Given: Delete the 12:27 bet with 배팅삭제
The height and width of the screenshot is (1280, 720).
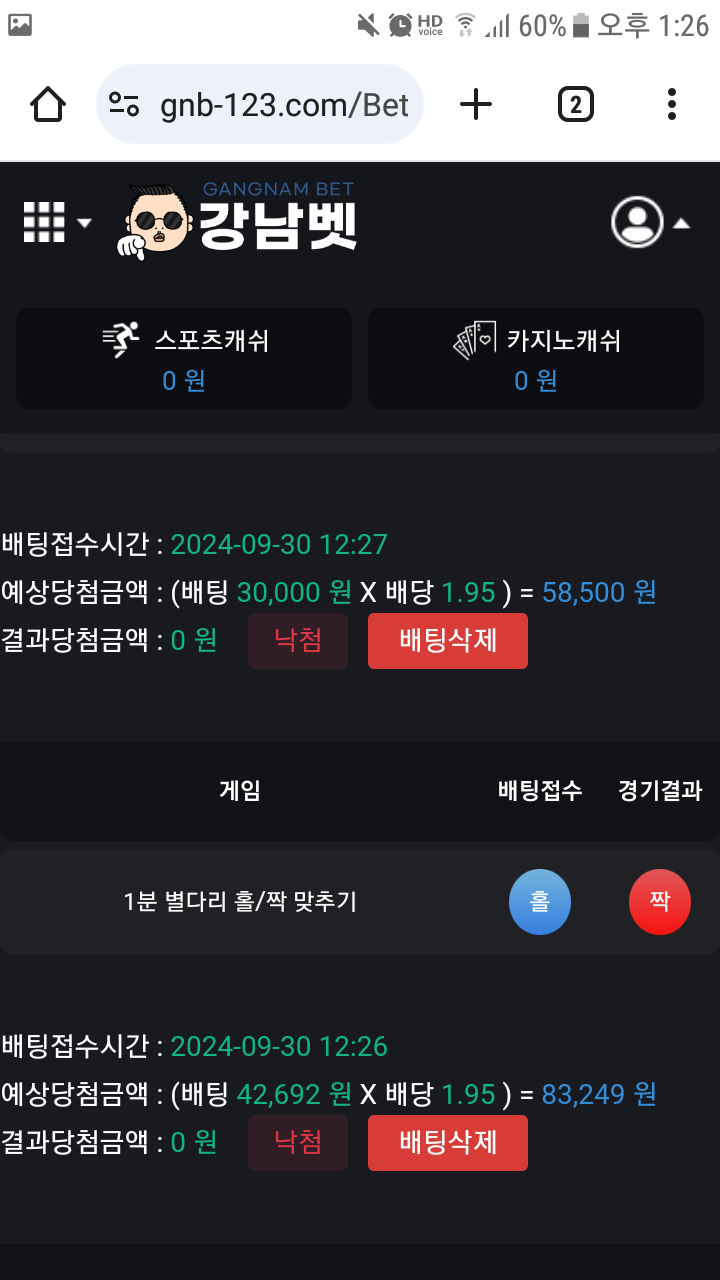Looking at the screenshot, I should tap(447, 640).
